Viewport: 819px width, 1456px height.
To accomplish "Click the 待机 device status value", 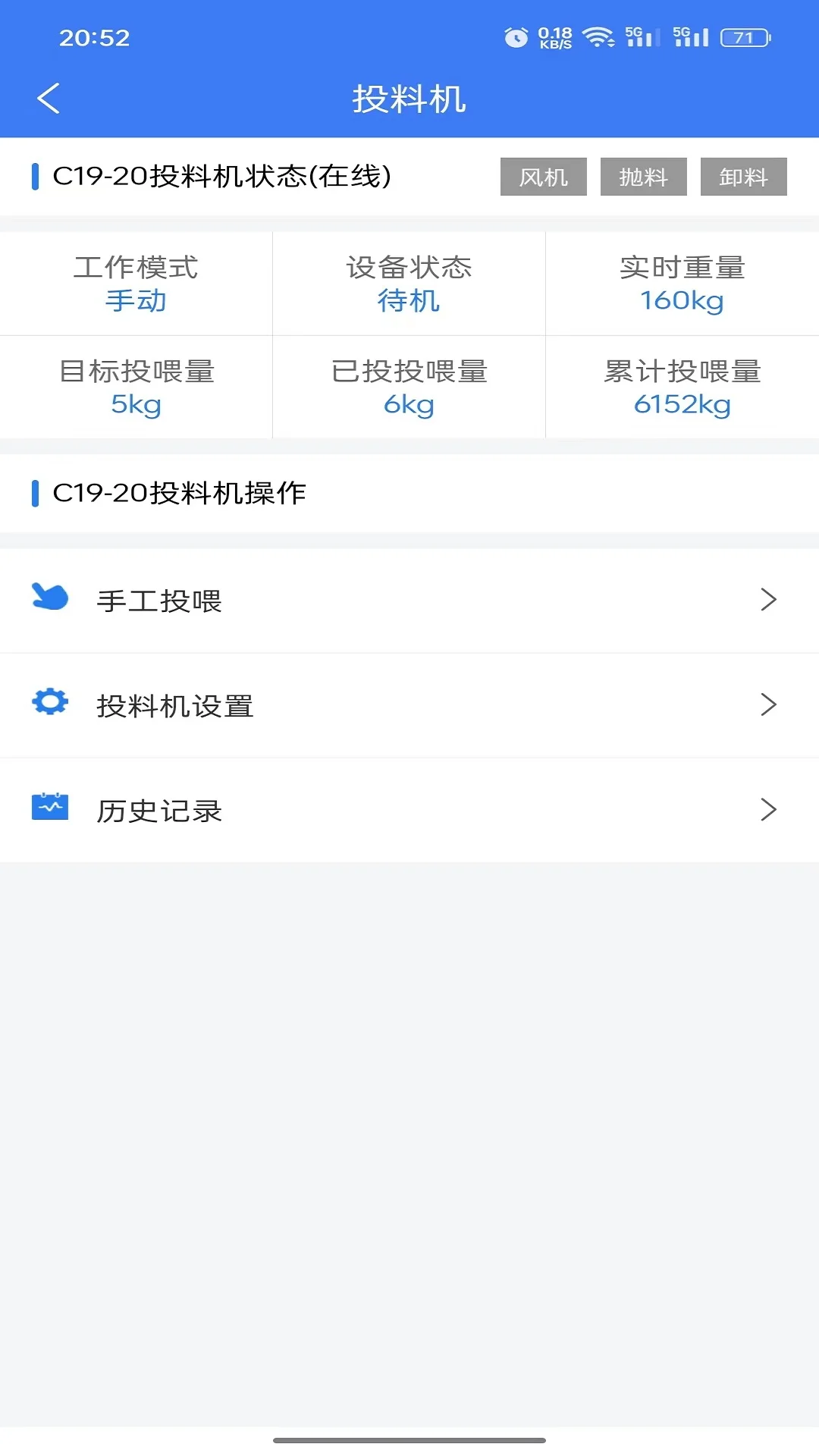I will point(409,301).
